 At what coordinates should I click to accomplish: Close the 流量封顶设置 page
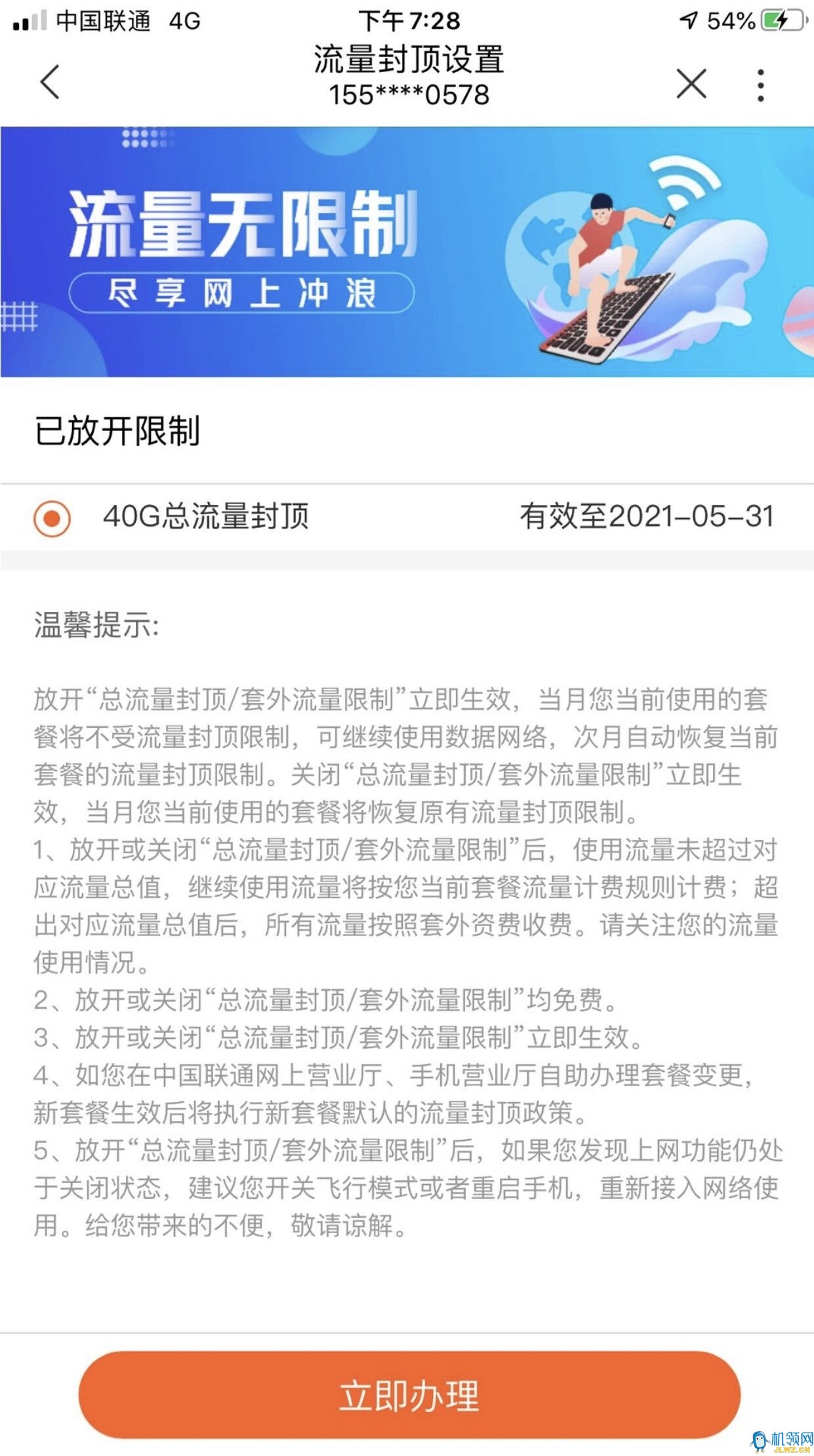691,84
